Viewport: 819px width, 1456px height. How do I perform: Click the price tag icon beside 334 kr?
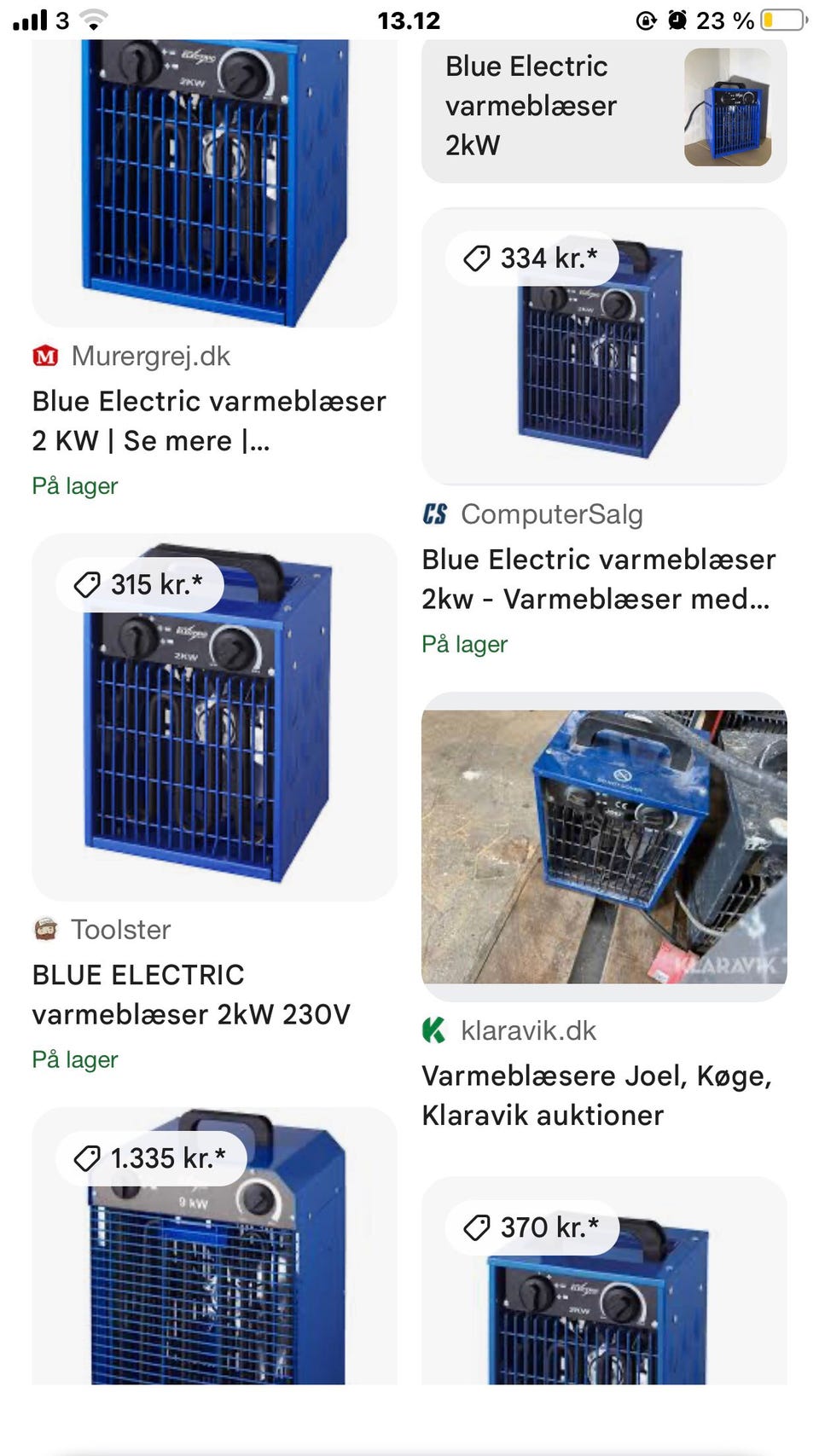pos(476,257)
